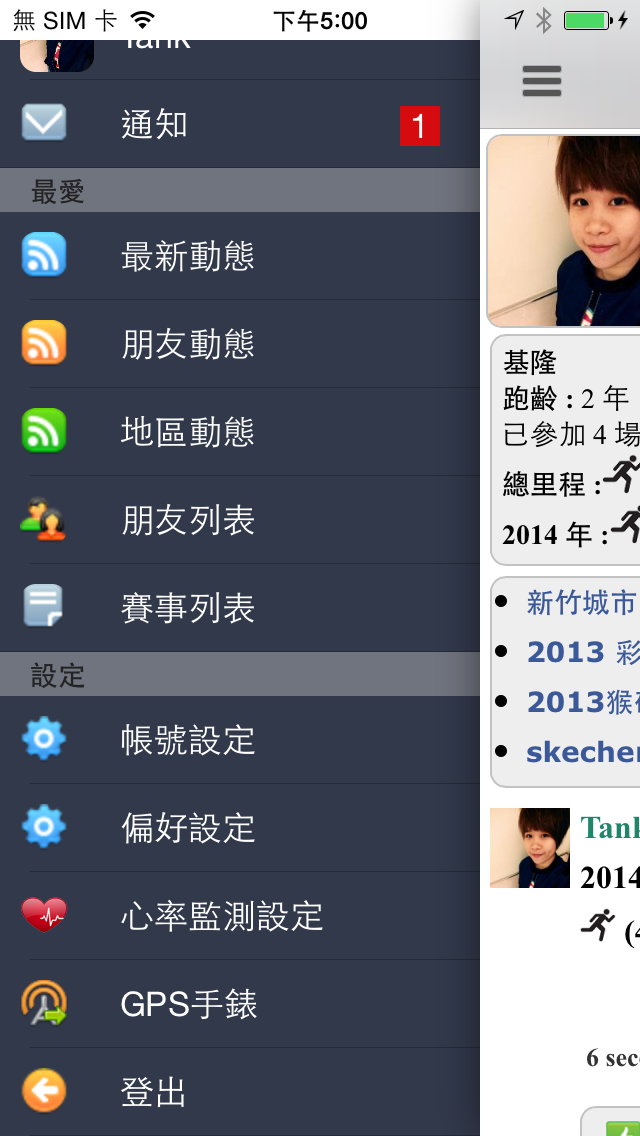Image resolution: width=640 pixels, height=1136 pixels.
Task: Open the 2013猴 race link
Action: (582, 702)
